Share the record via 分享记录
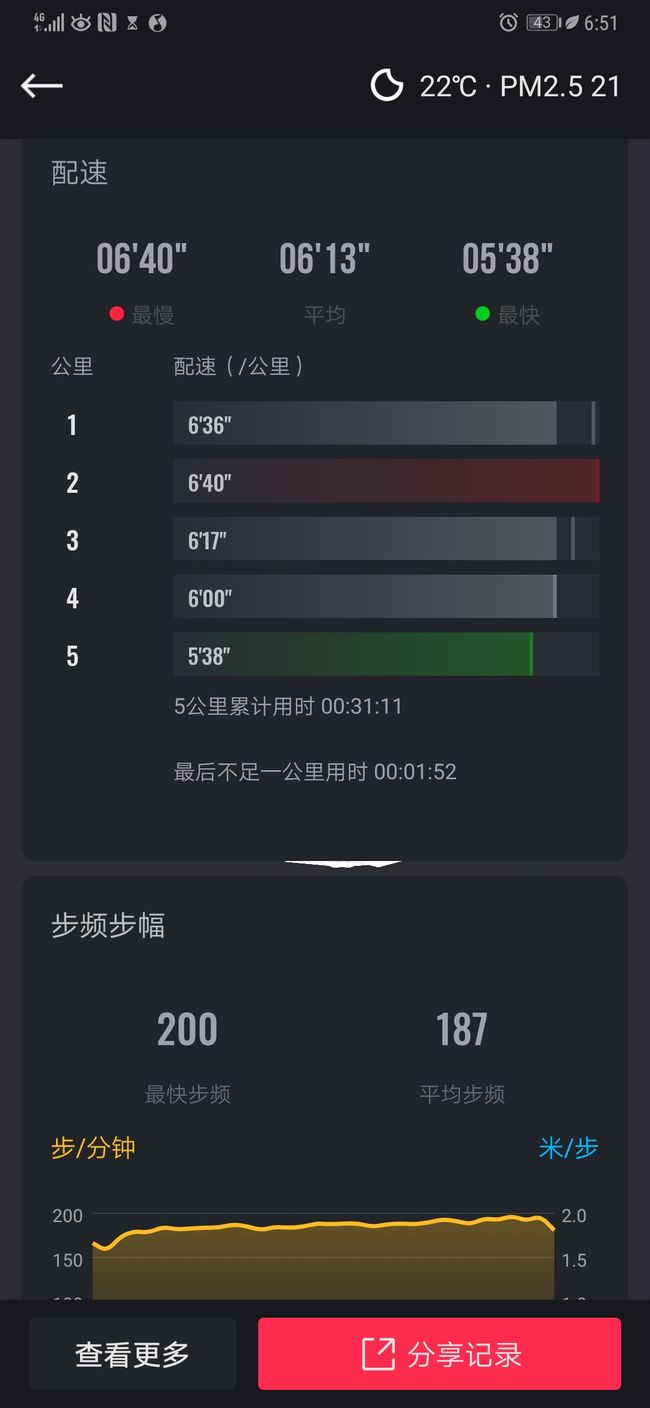The image size is (650, 1408). tap(439, 1354)
